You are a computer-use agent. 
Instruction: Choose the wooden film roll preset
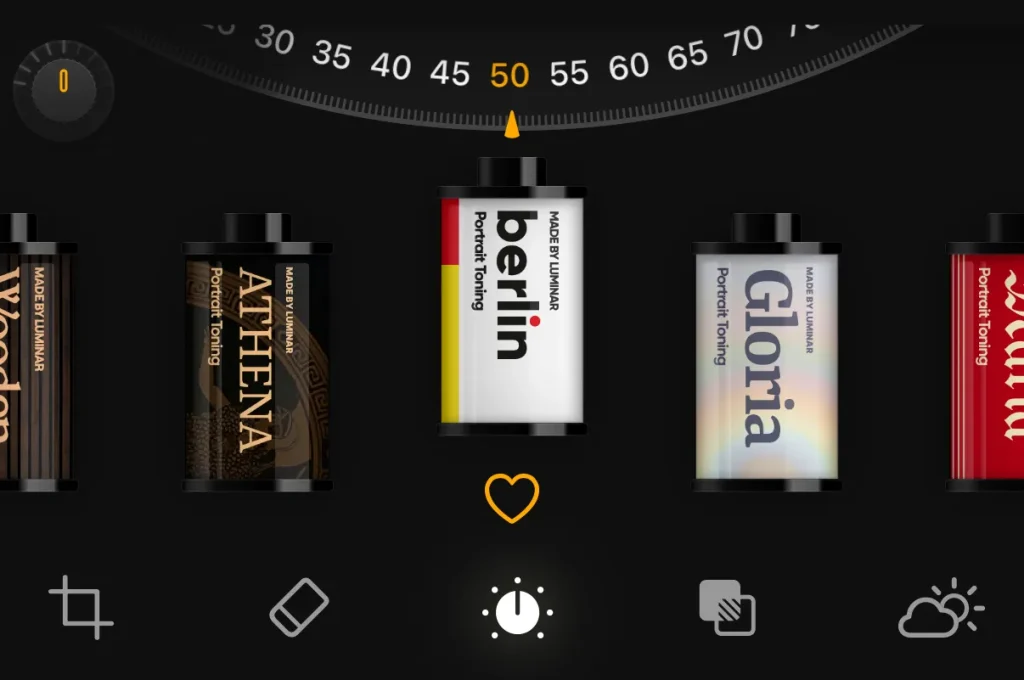pyautogui.click(x=32, y=360)
